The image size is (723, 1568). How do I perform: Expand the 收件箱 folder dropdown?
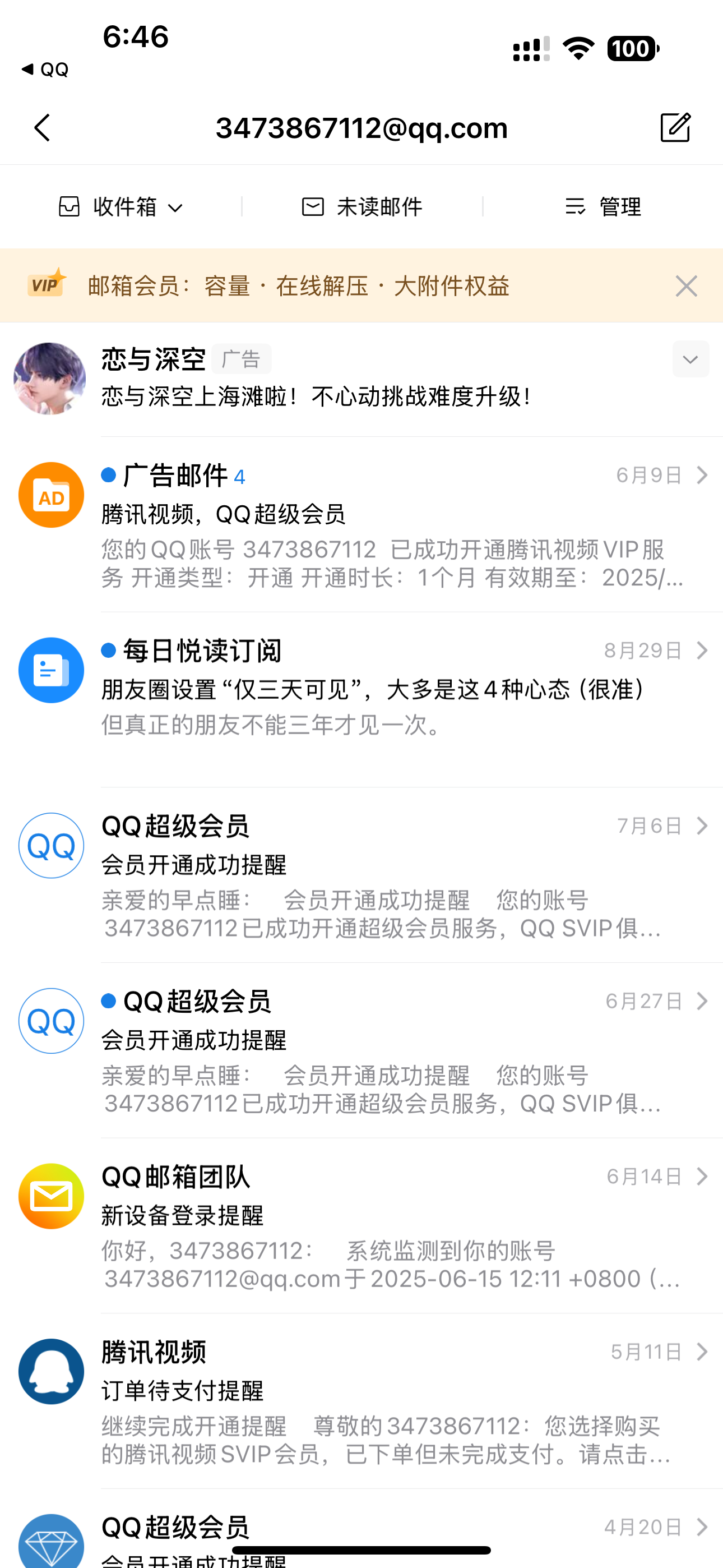121,207
